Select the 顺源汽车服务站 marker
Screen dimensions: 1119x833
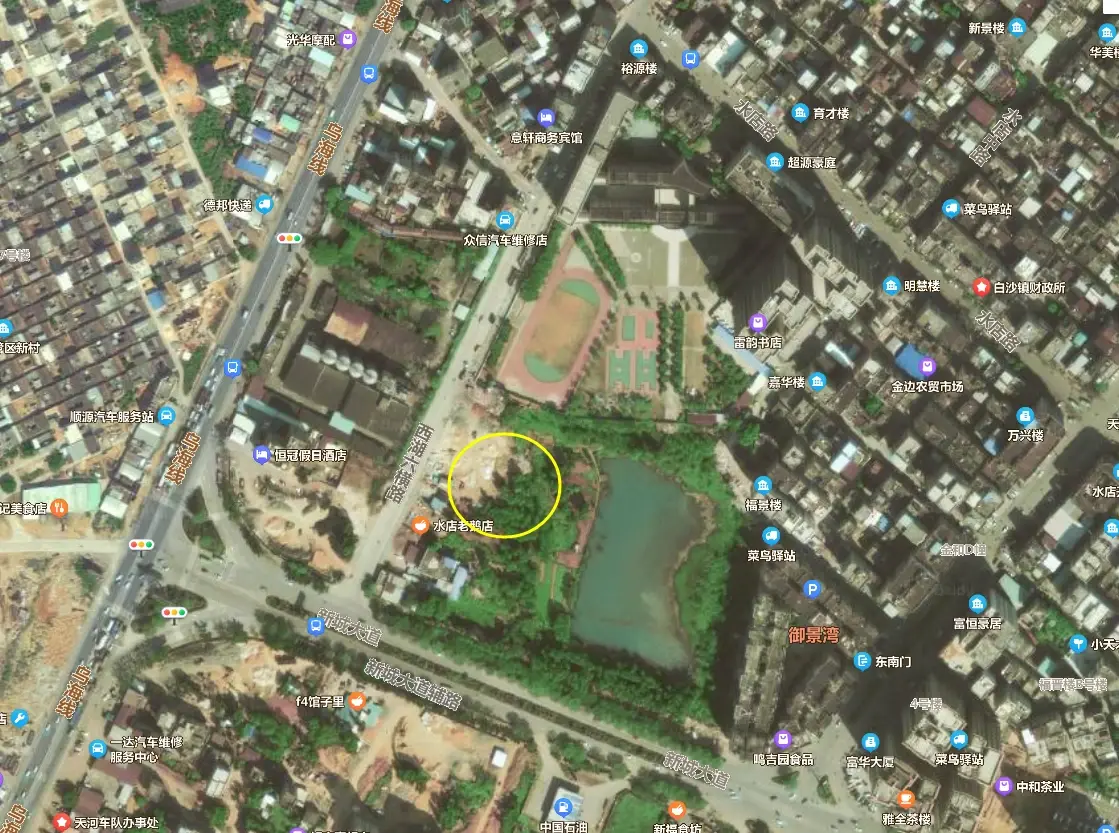point(166,416)
